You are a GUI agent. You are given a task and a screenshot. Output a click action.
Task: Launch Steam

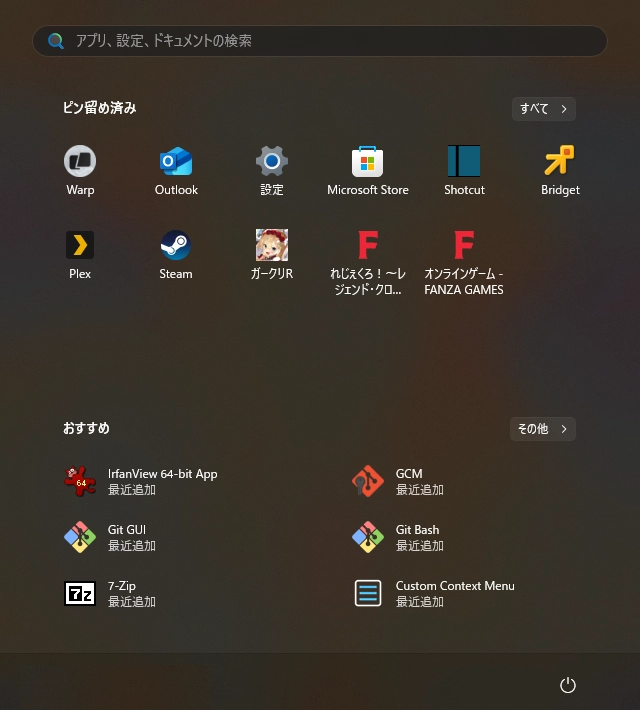point(176,254)
